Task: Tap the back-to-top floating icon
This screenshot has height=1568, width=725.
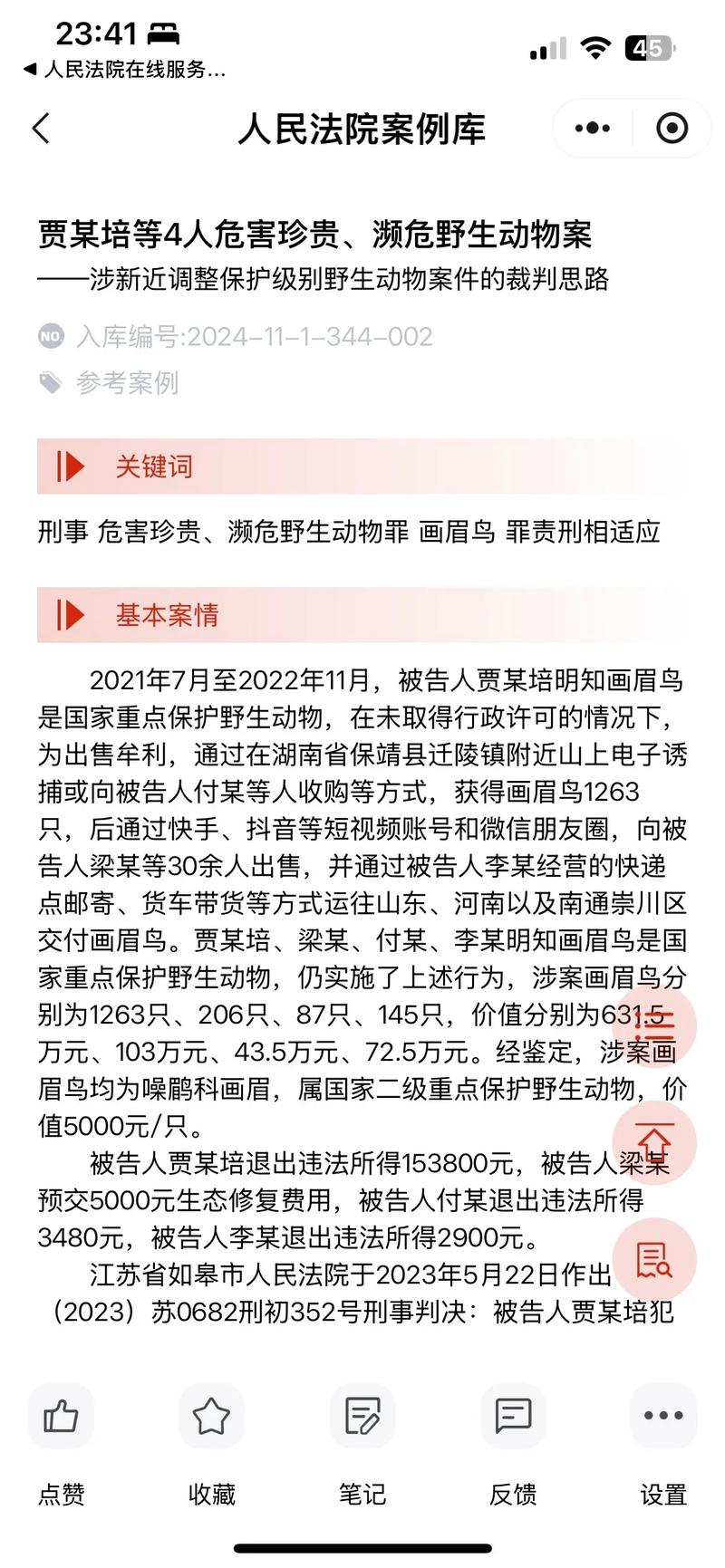Action: pos(655,1143)
